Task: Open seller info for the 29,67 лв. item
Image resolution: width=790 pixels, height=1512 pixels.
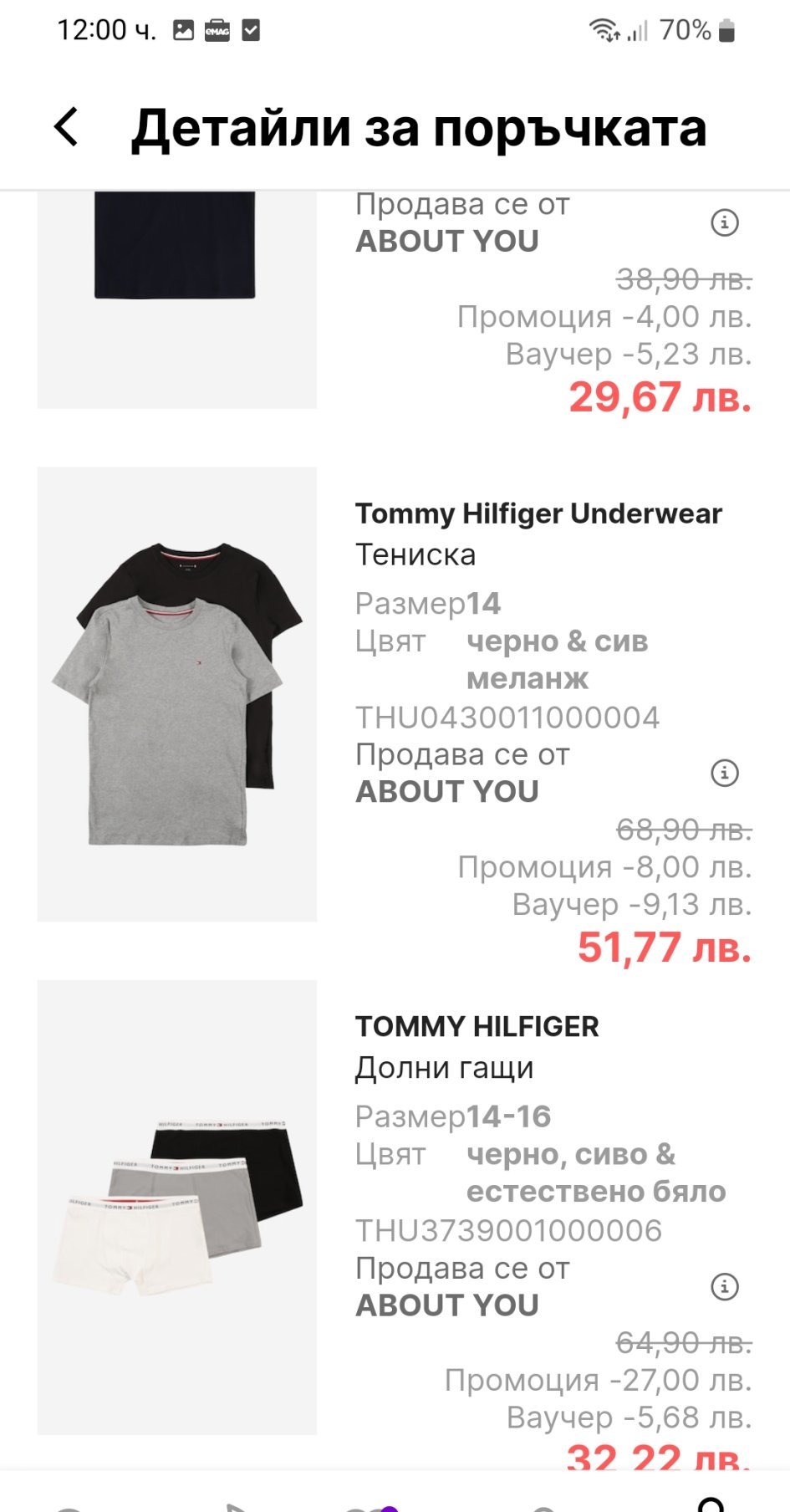Action: click(x=724, y=222)
